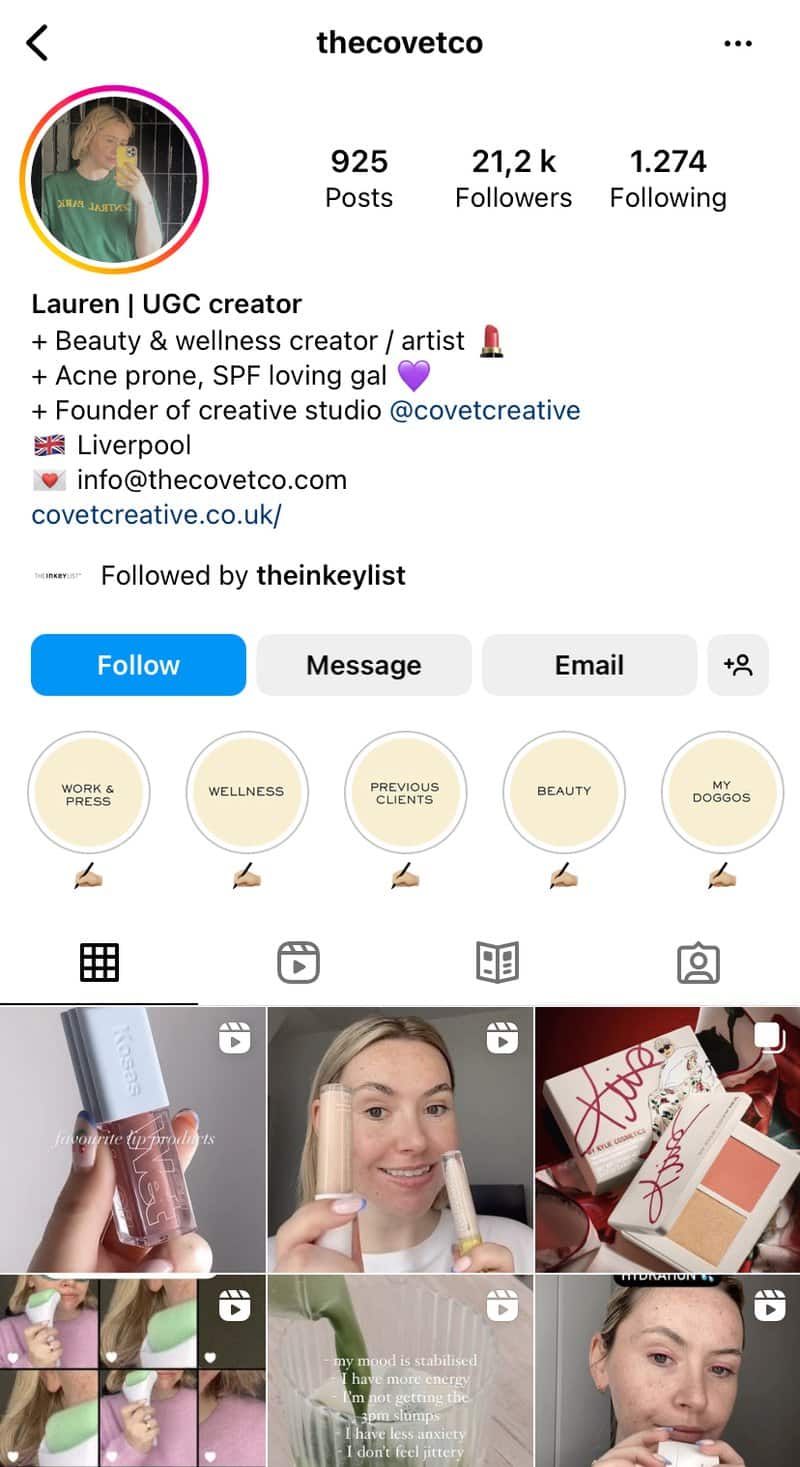Open the favourite lip products reel

coord(133,1139)
